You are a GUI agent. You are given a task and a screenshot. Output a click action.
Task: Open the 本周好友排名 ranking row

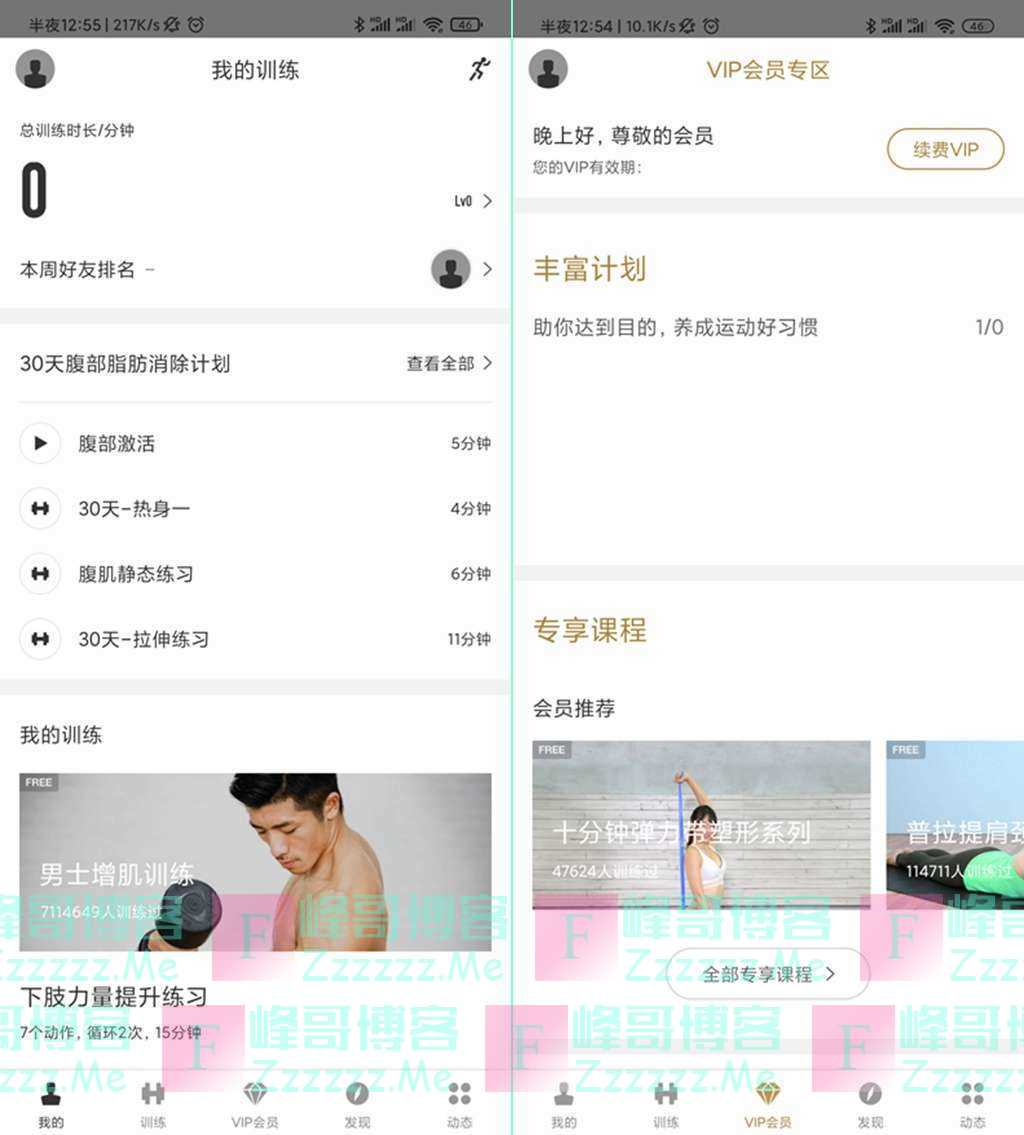pyautogui.click(x=255, y=269)
